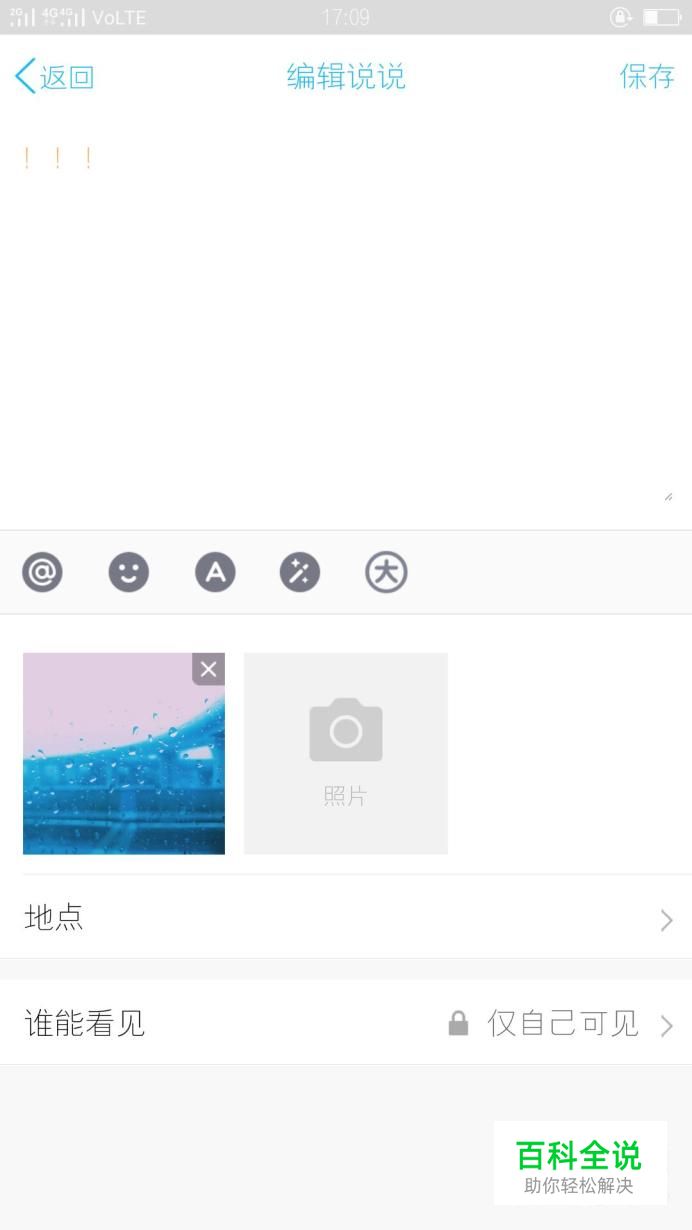Open the emoji smiley picker
Image resolution: width=692 pixels, height=1230 pixels.
click(x=128, y=573)
